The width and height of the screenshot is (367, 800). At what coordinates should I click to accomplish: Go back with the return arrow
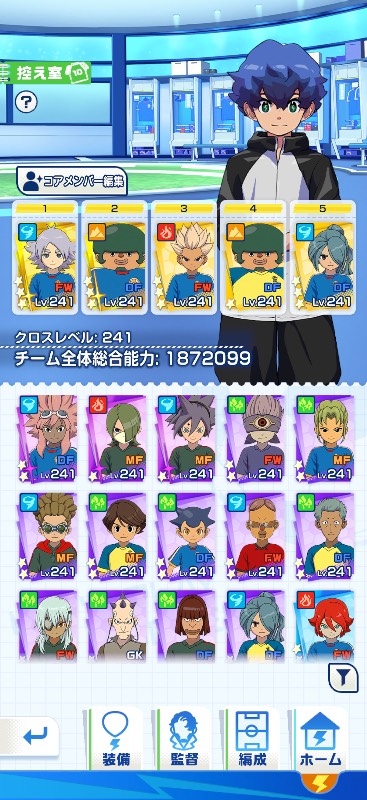(x=34, y=736)
